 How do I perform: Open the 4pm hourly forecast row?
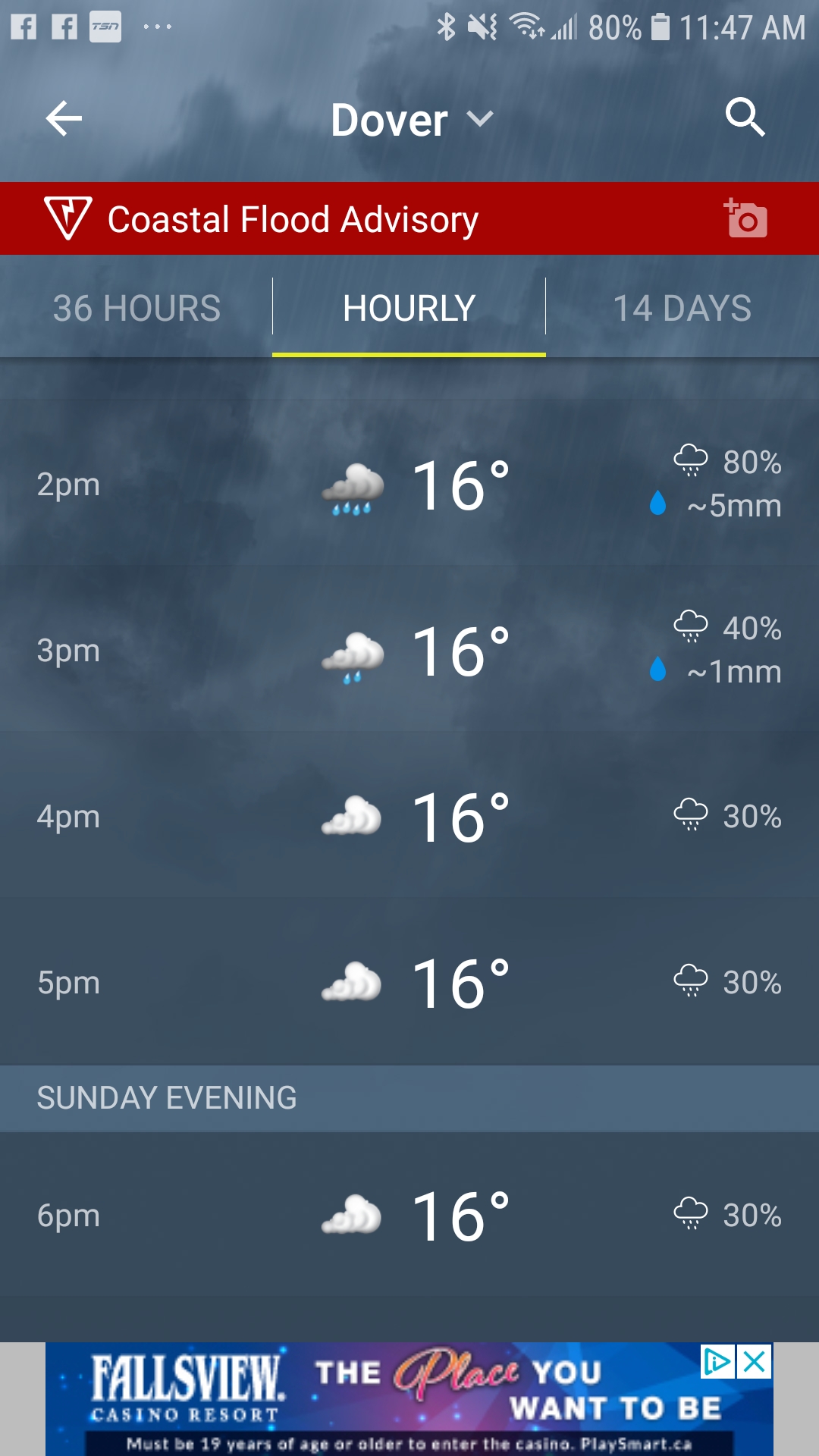click(409, 817)
